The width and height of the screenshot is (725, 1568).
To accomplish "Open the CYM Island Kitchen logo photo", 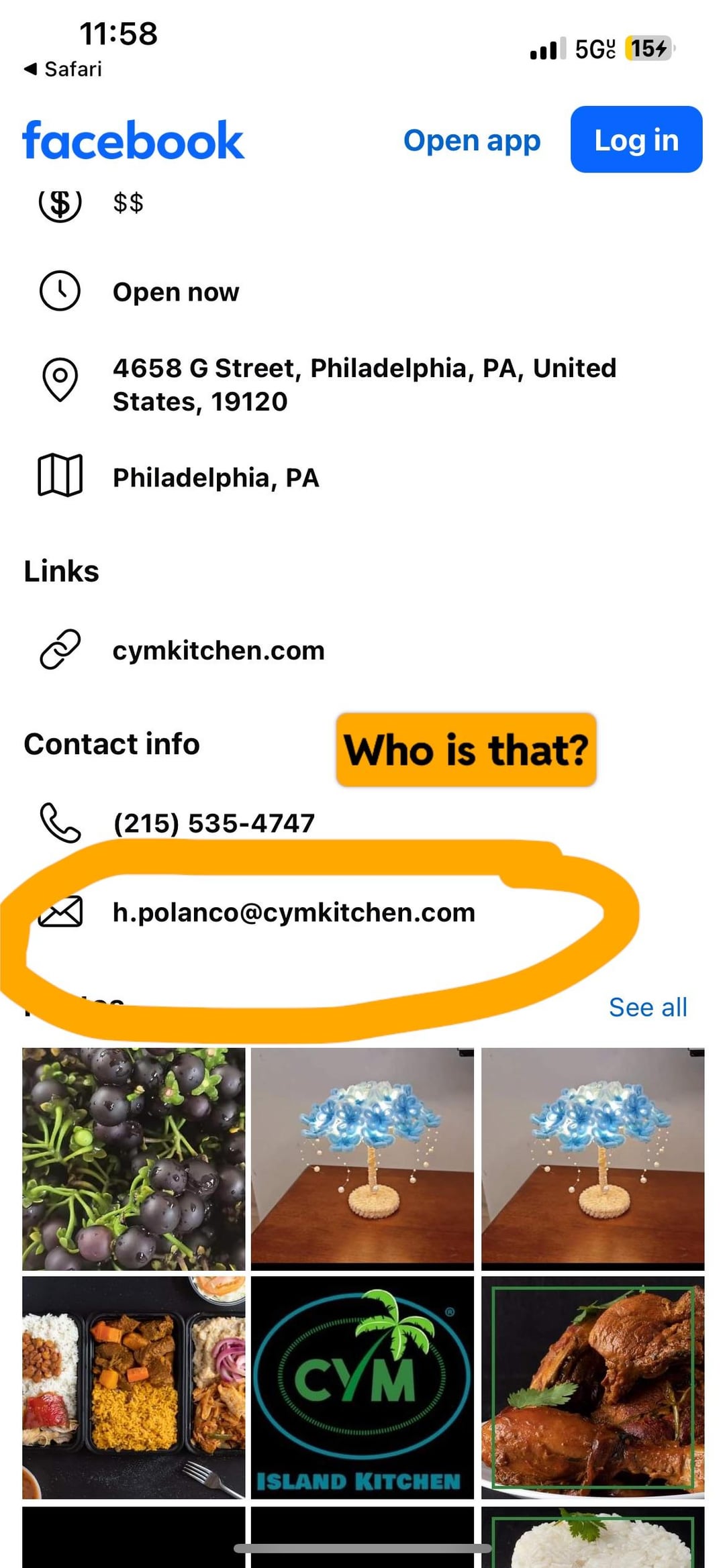I will pos(362,1387).
